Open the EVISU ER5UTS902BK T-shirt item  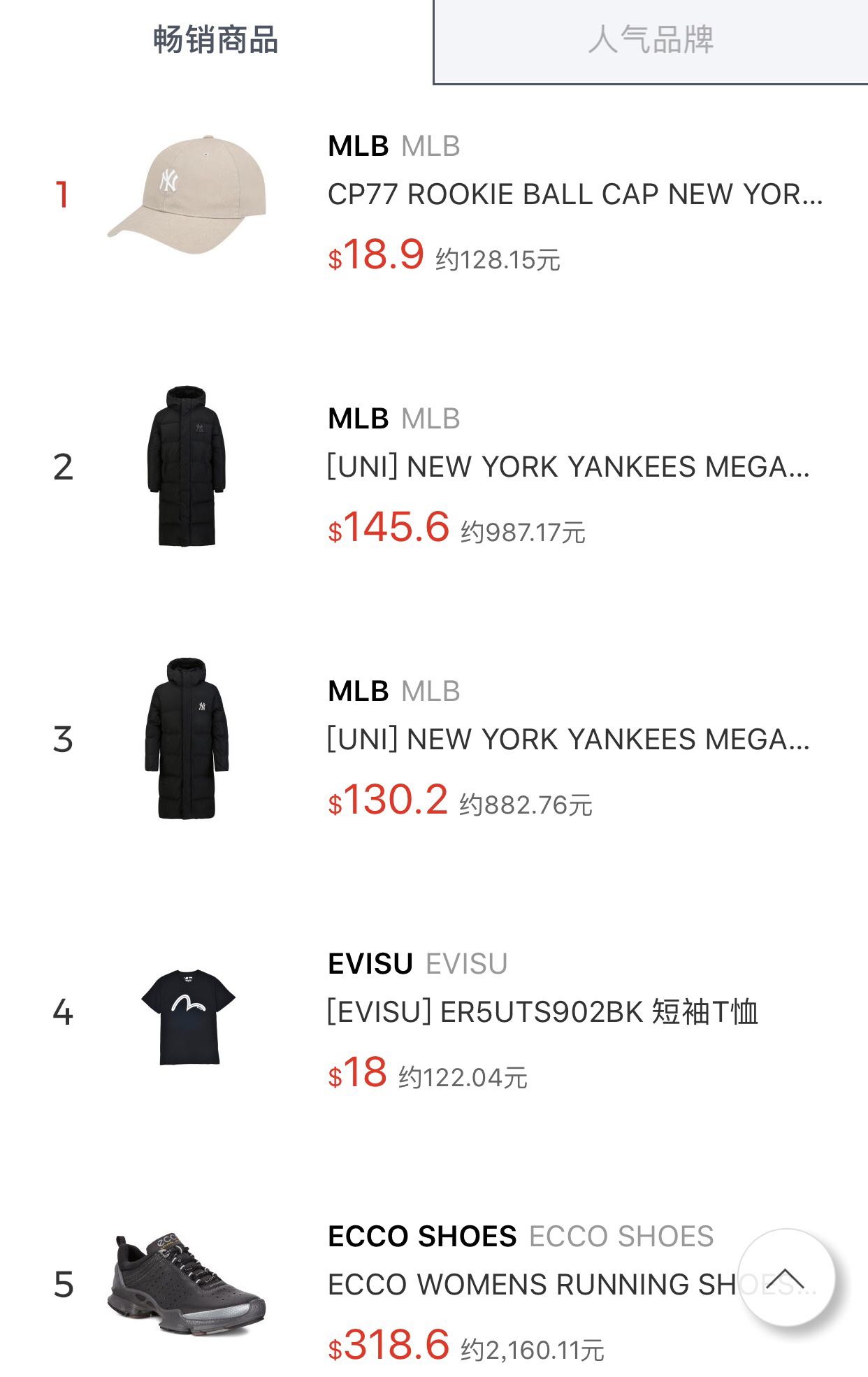point(542,1012)
